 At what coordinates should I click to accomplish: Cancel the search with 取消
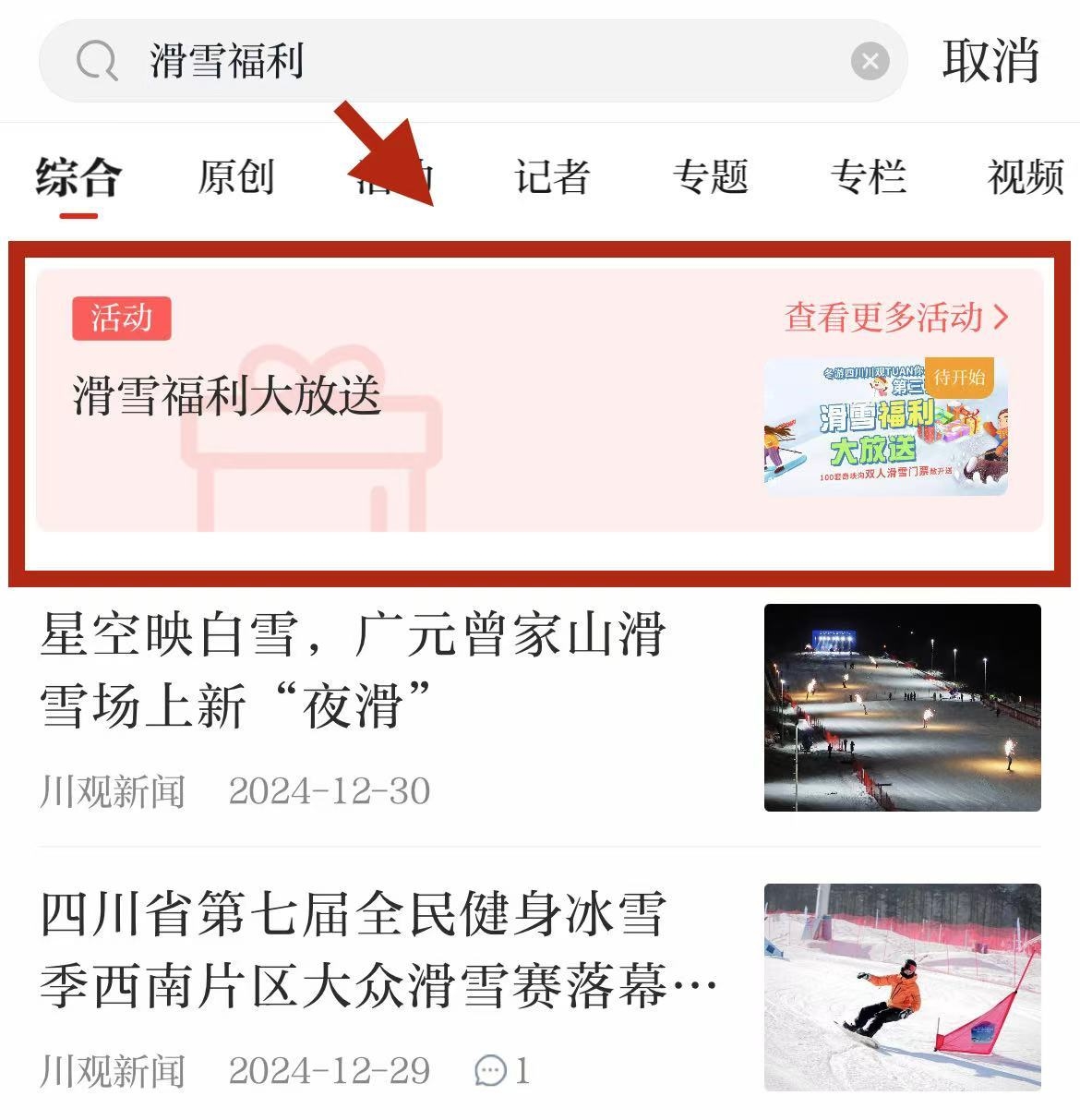pos(990,62)
